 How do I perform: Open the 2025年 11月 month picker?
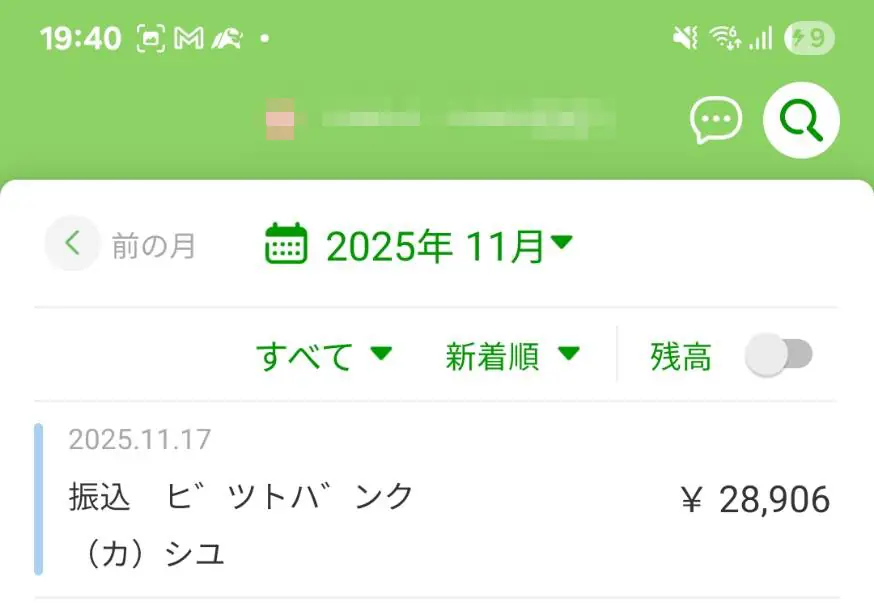[420, 244]
